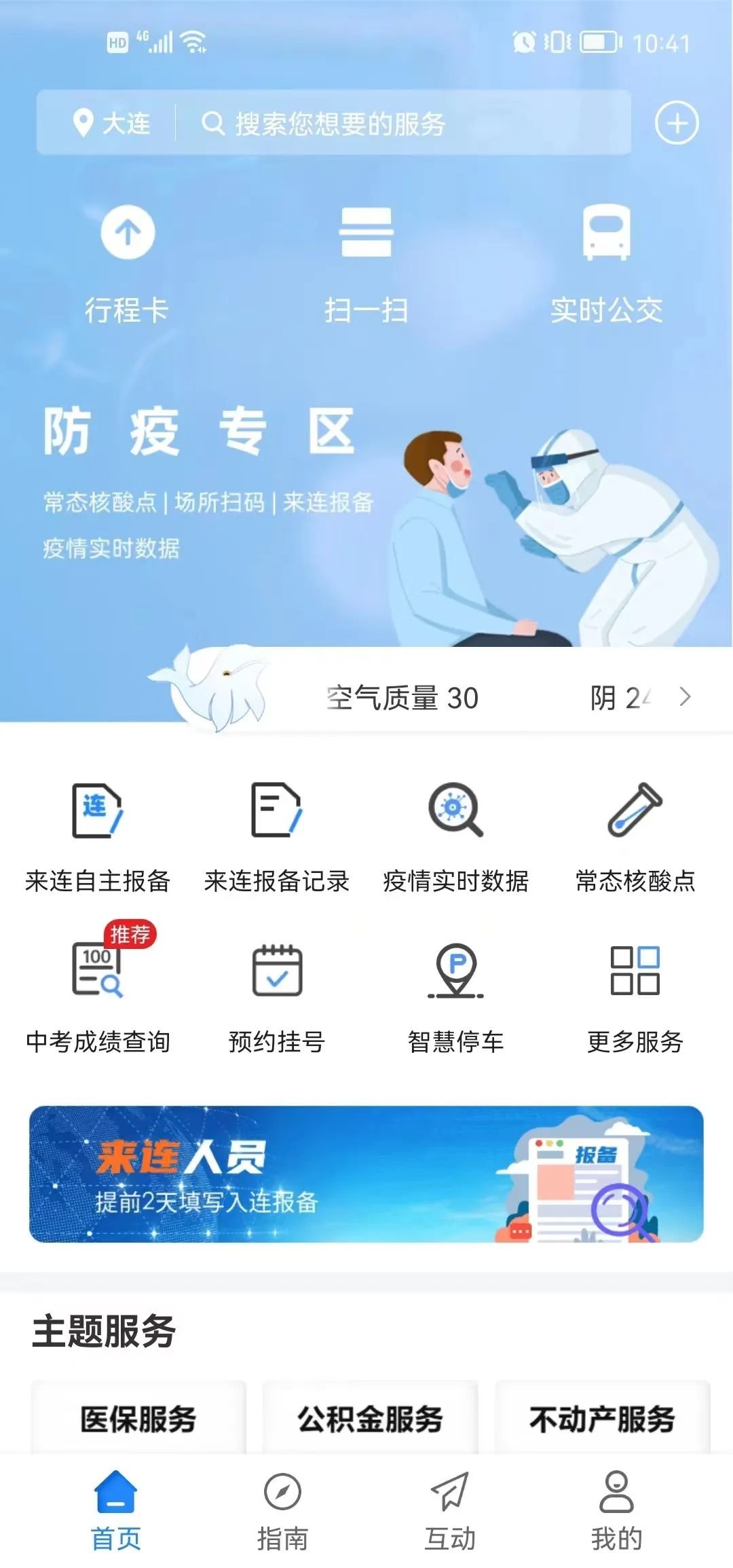
Task: Expand the weather and air quality details
Action: (x=685, y=696)
